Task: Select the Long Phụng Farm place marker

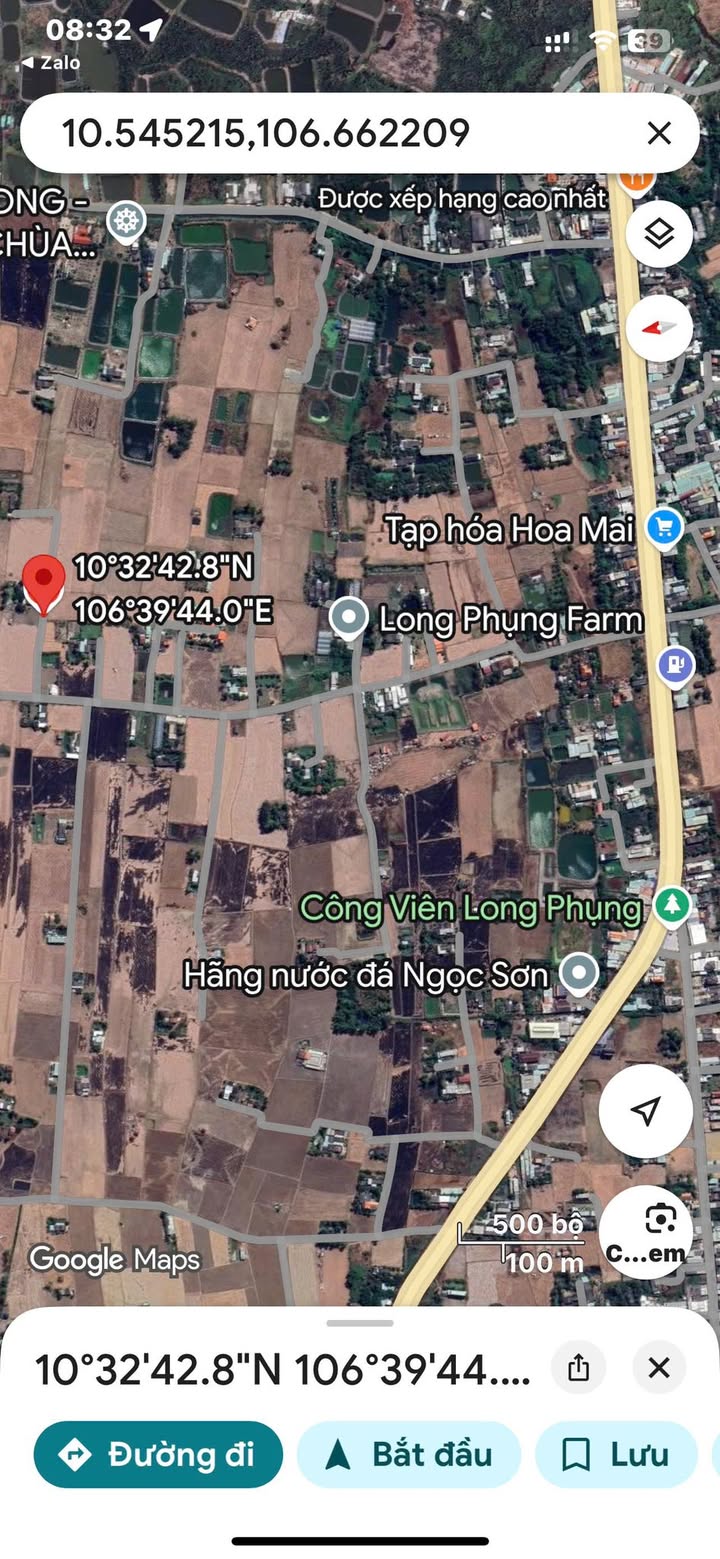Action: [x=349, y=619]
